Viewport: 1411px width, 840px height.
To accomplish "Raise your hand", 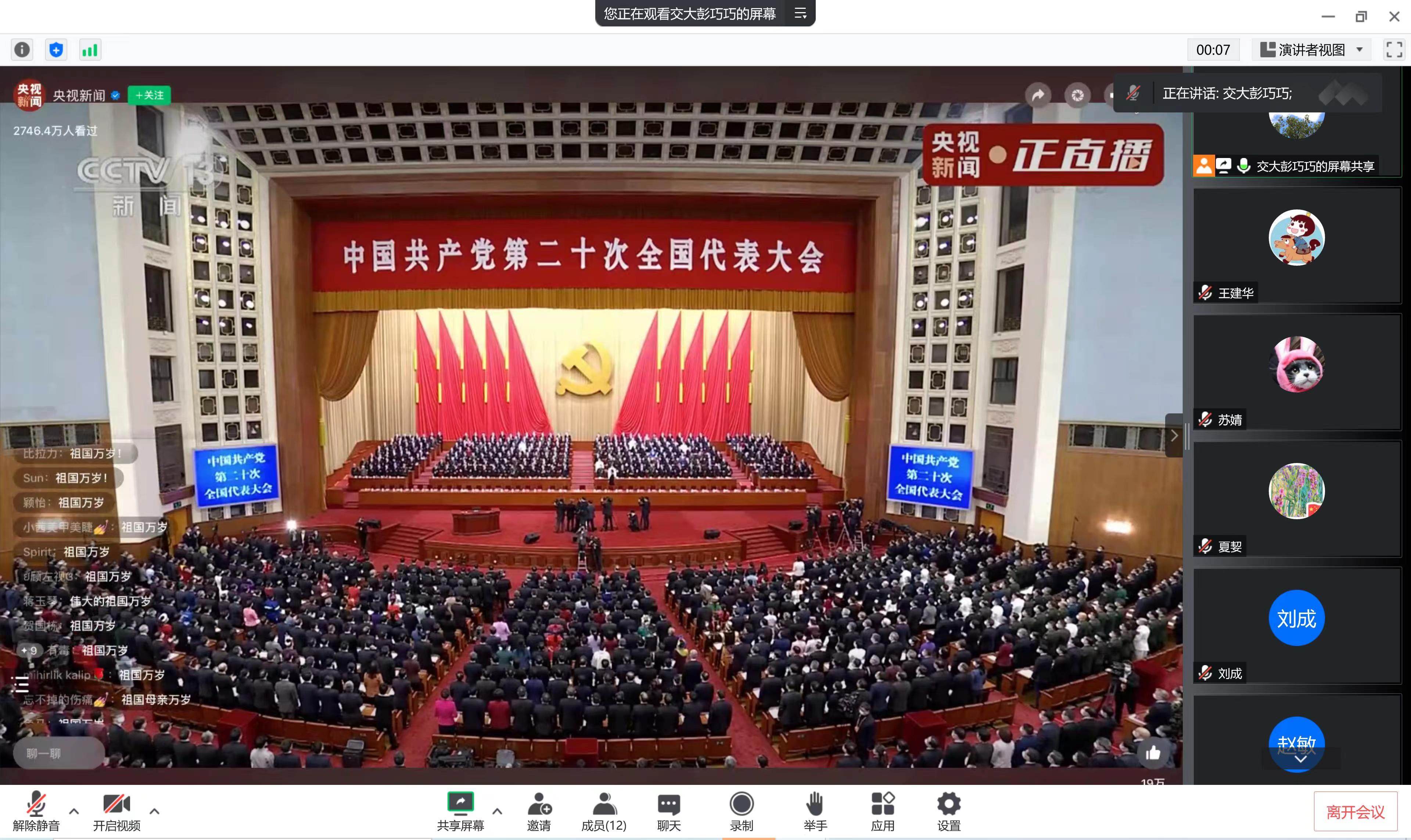I will click(815, 811).
